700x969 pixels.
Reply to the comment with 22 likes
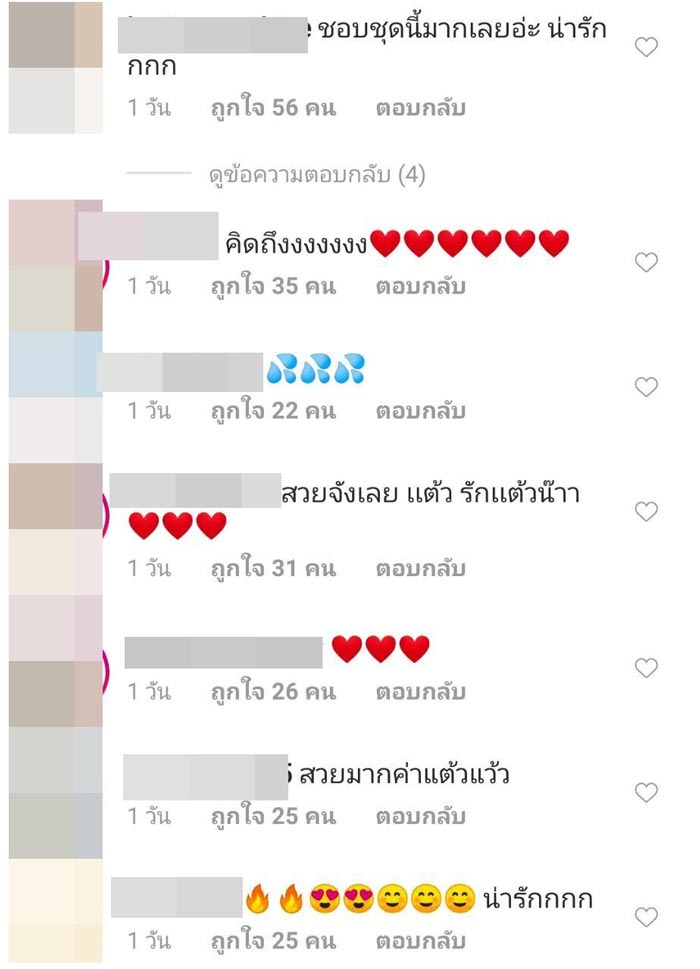(x=420, y=411)
